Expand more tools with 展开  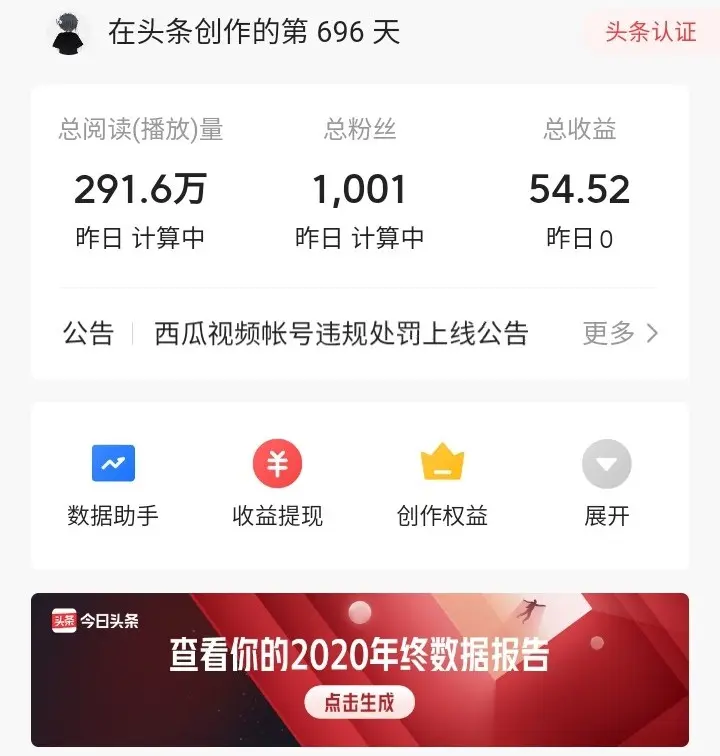[x=606, y=484]
